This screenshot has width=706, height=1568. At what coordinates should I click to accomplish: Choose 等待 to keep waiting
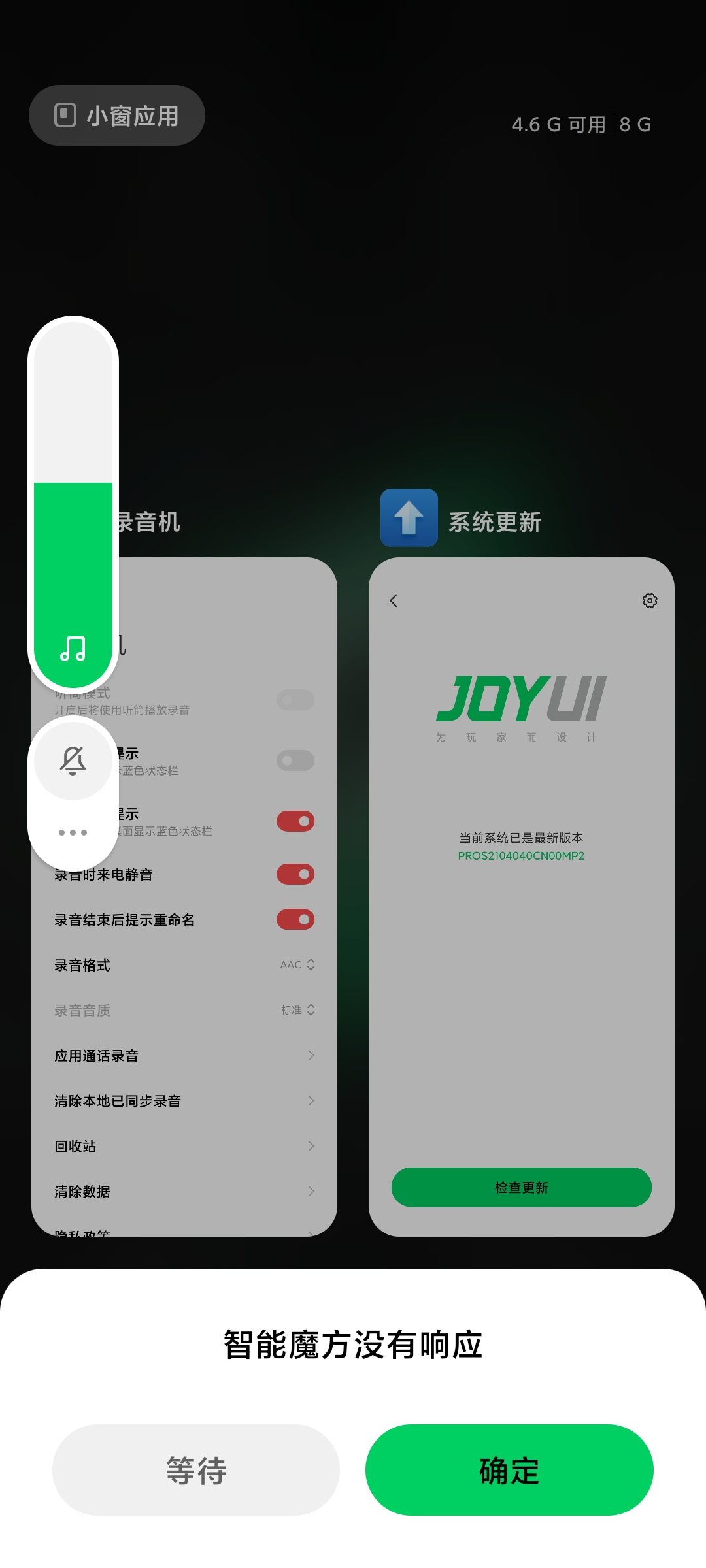tap(196, 1470)
